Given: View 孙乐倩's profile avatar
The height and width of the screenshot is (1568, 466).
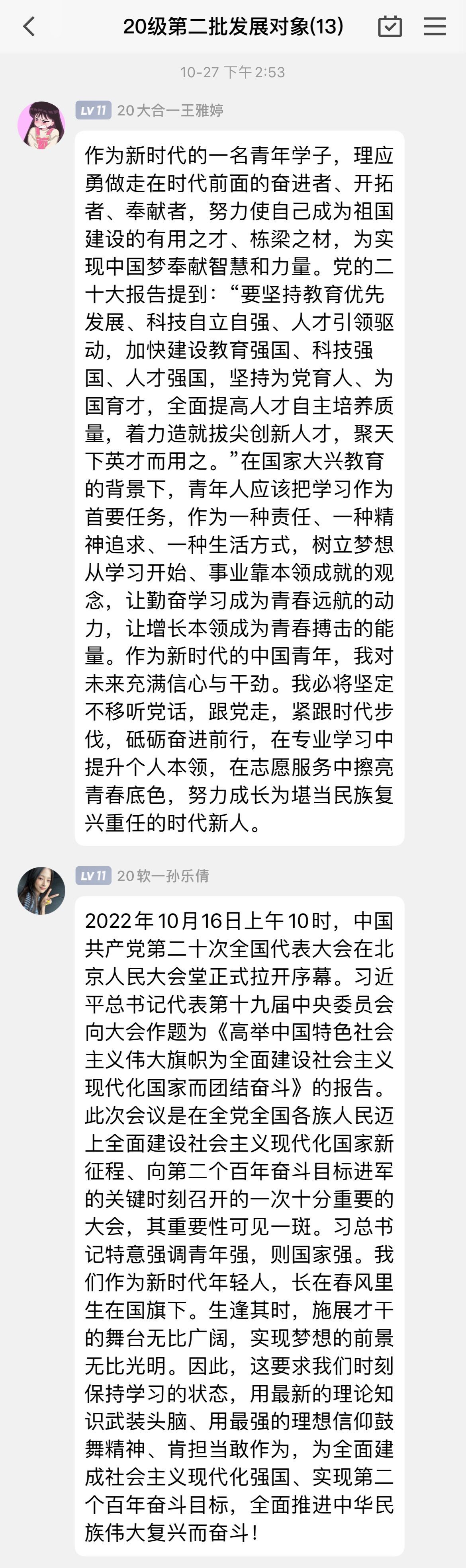Looking at the screenshot, I should pos(41,890).
